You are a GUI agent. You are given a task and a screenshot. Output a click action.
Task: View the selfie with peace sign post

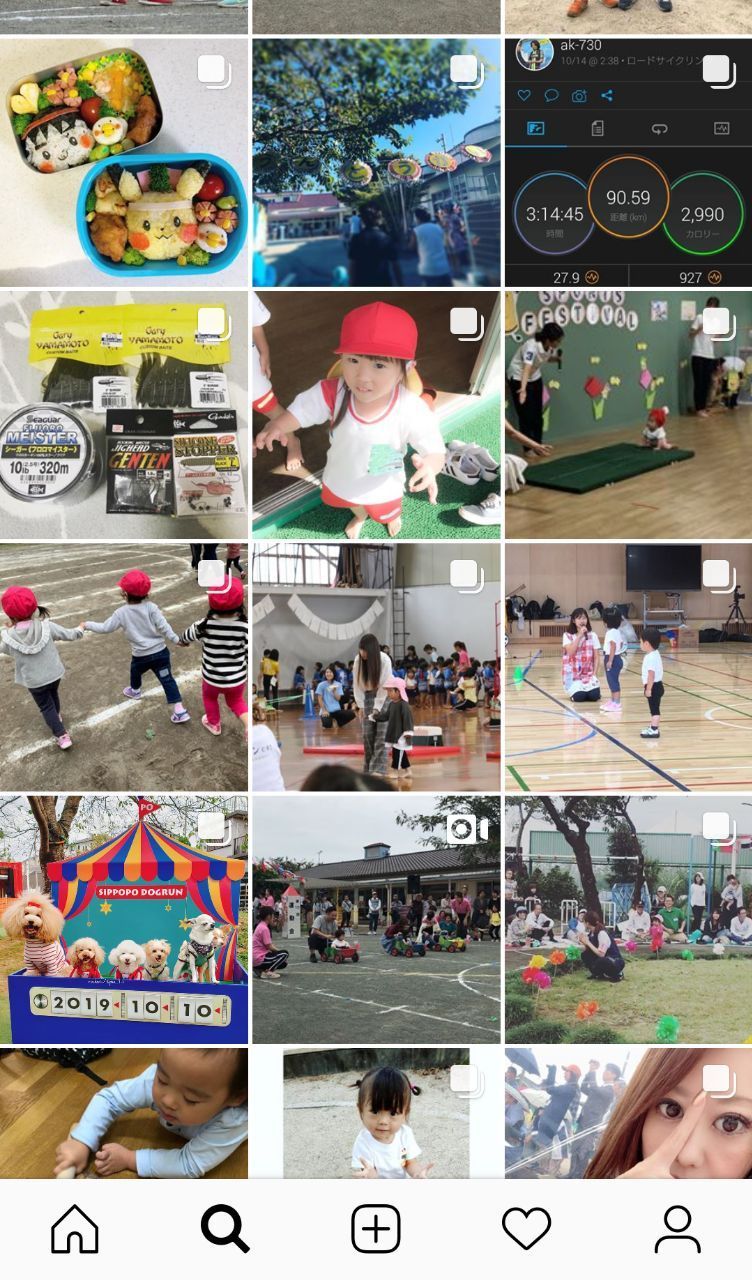tap(628, 1112)
